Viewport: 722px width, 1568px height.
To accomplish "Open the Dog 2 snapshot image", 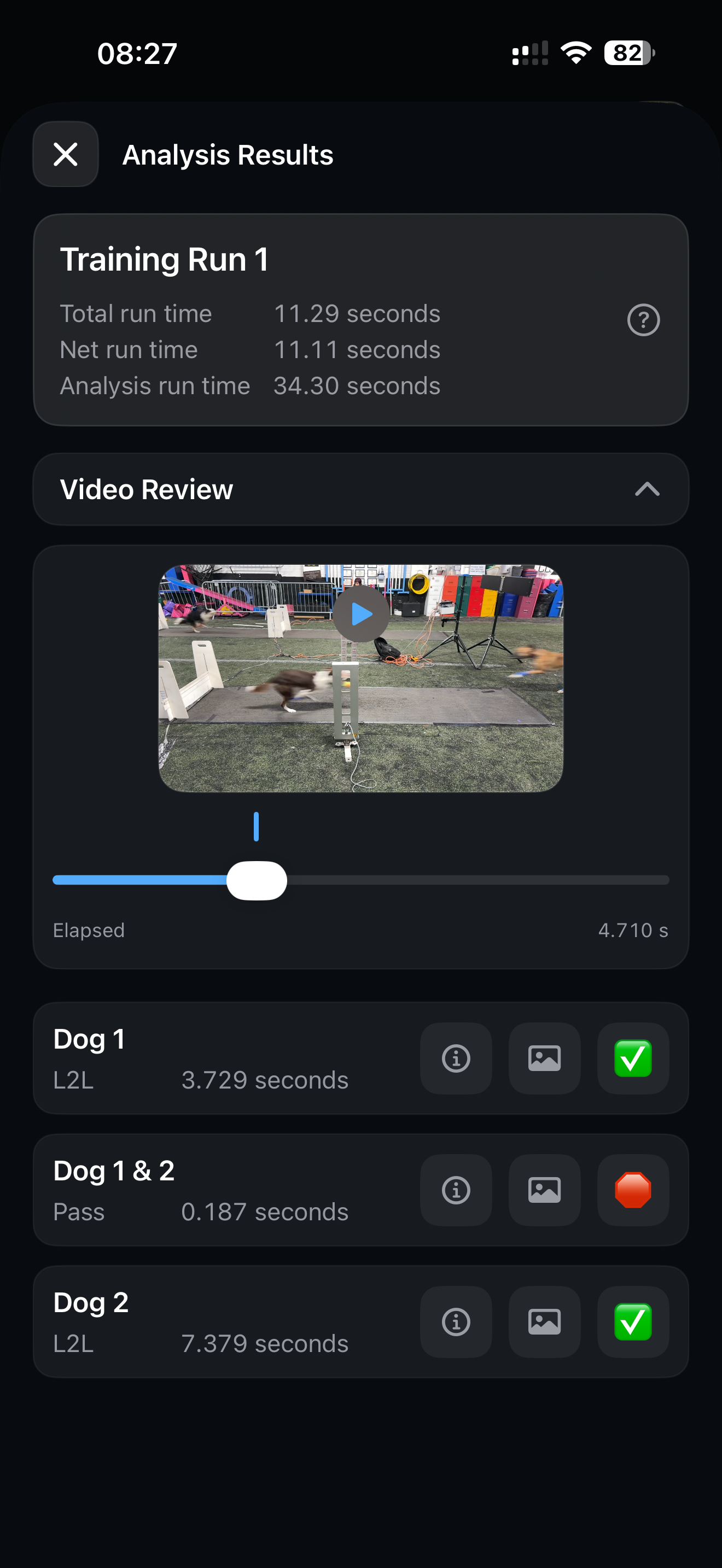I will (x=544, y=1322).
